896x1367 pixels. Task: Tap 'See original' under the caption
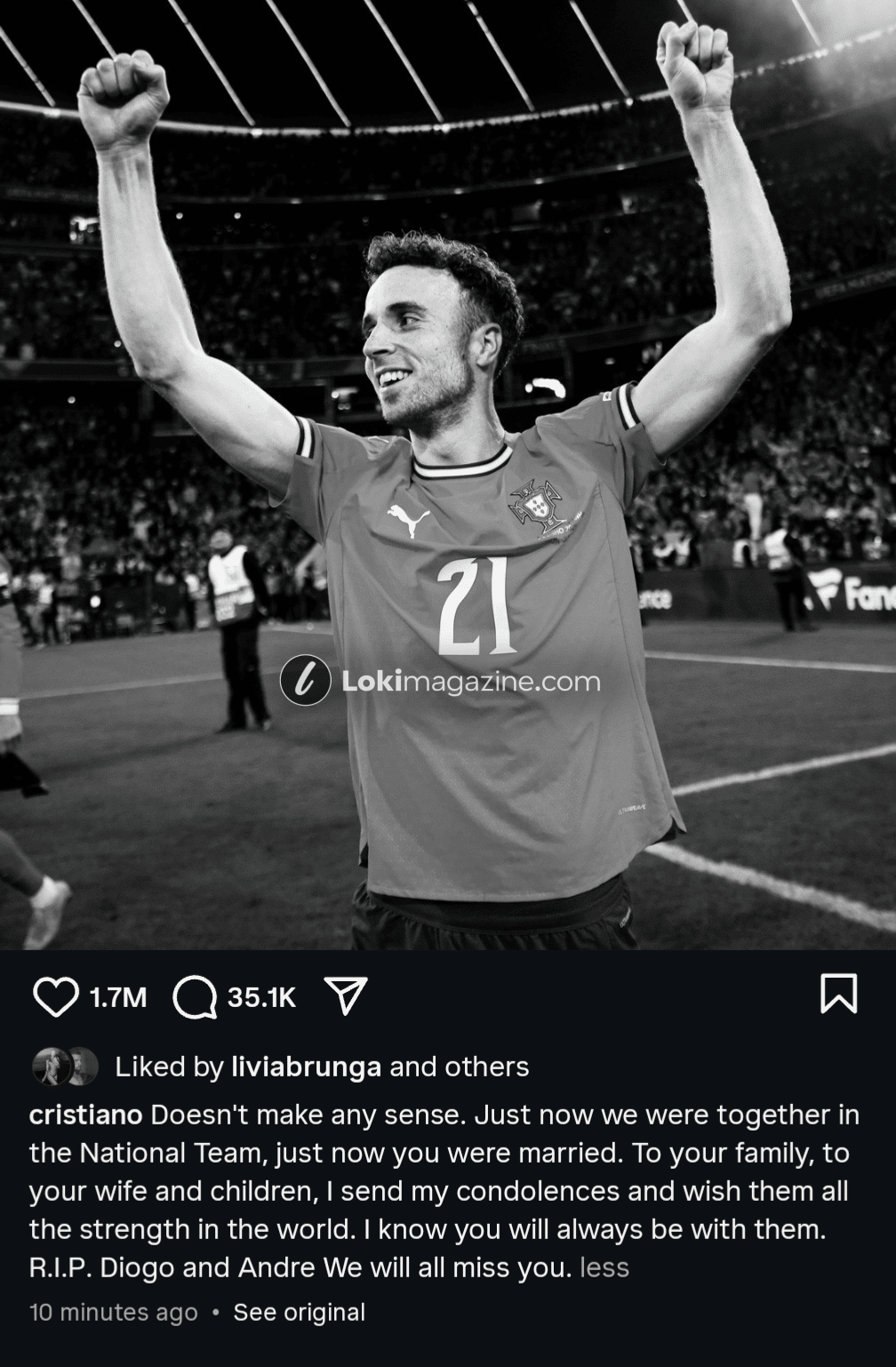point(299,1312)
